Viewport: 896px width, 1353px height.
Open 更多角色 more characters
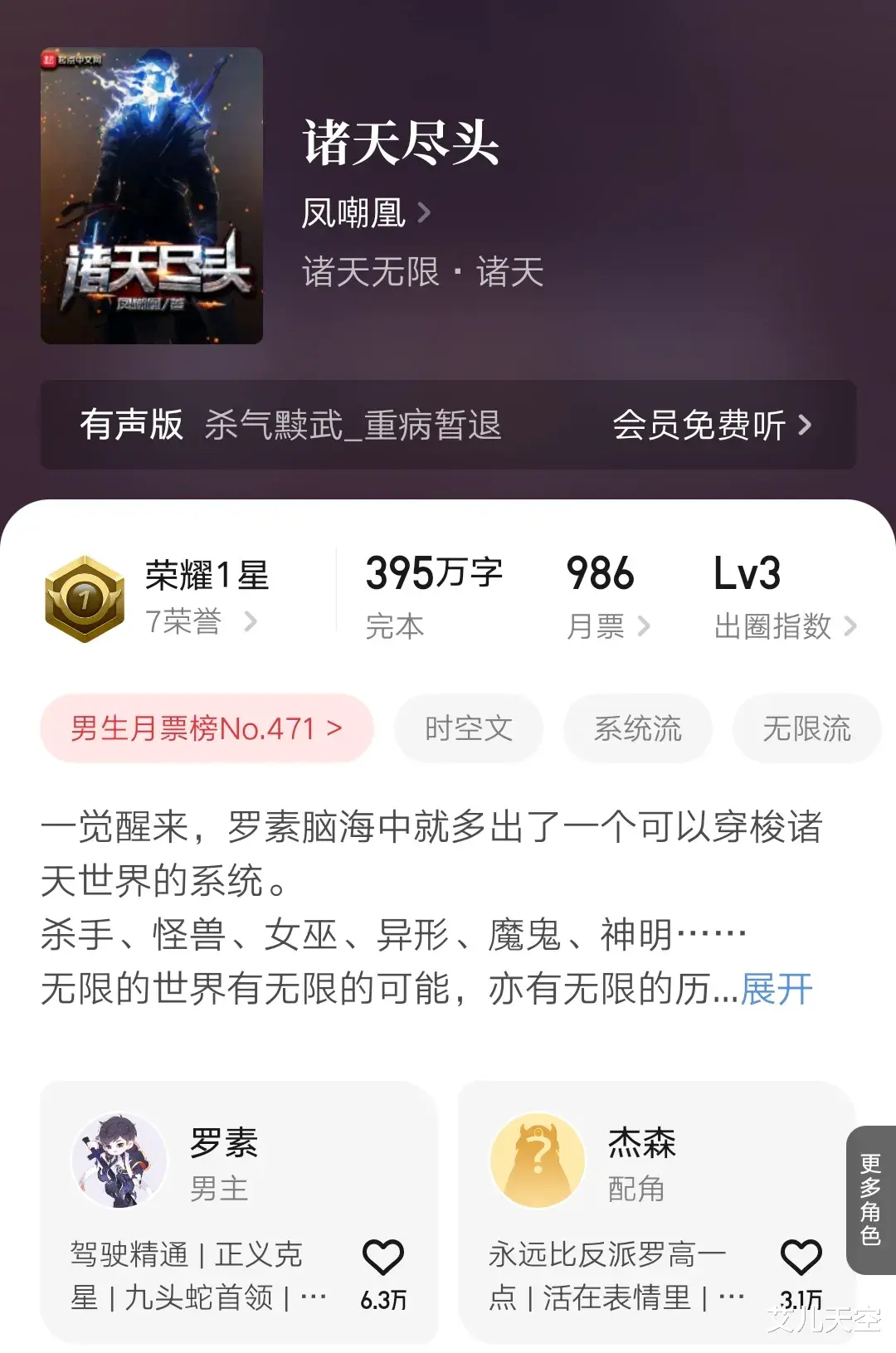870,1200
